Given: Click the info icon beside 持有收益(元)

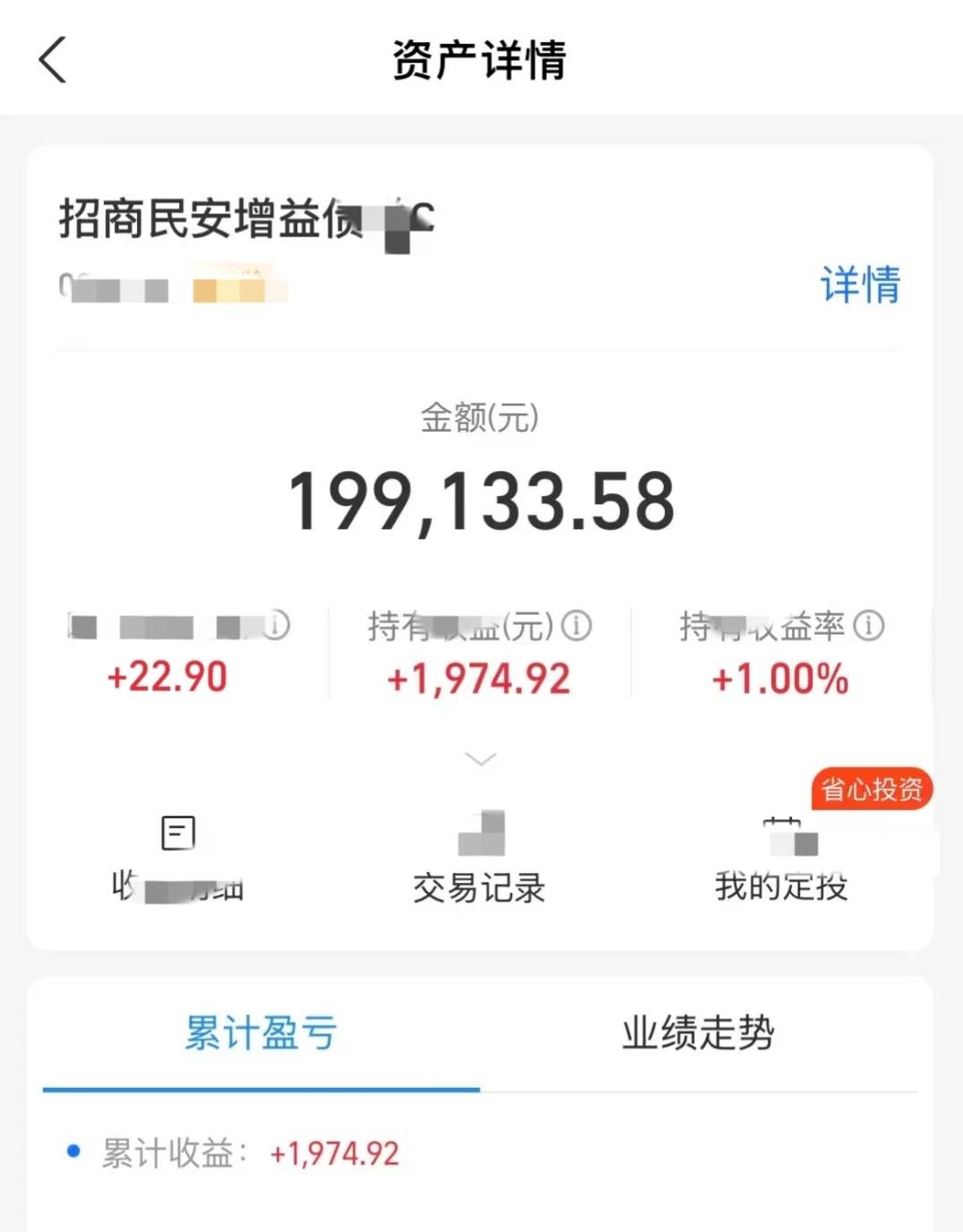Looking at the screenshot, I should (x=578, y=627).
